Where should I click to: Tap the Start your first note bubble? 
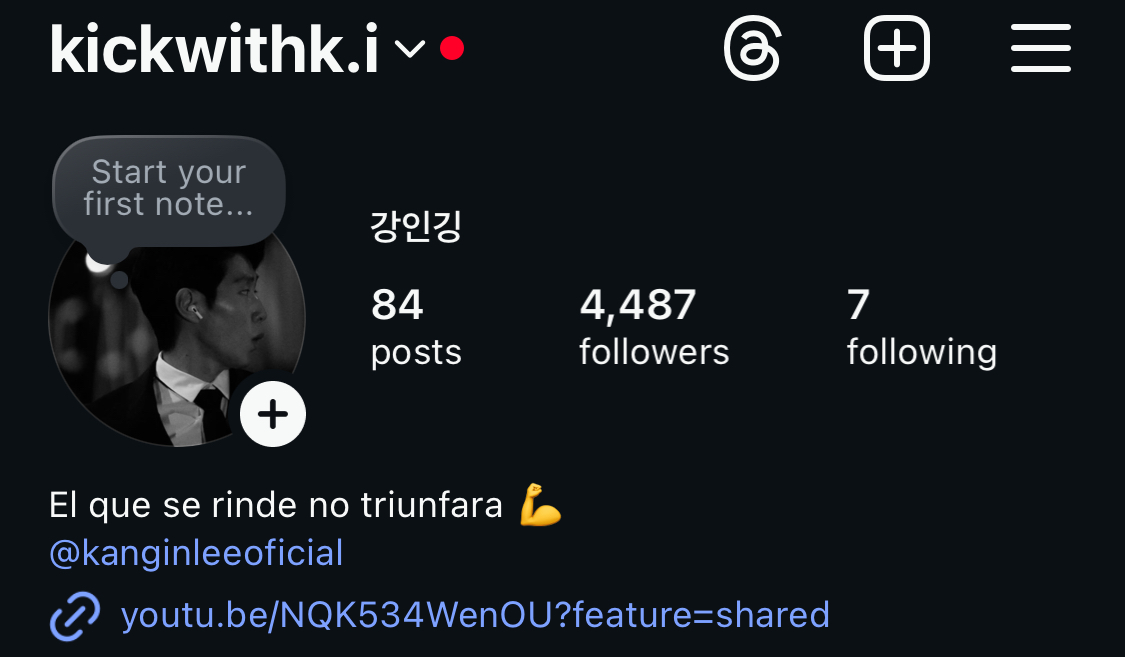[x=168, y=188]
